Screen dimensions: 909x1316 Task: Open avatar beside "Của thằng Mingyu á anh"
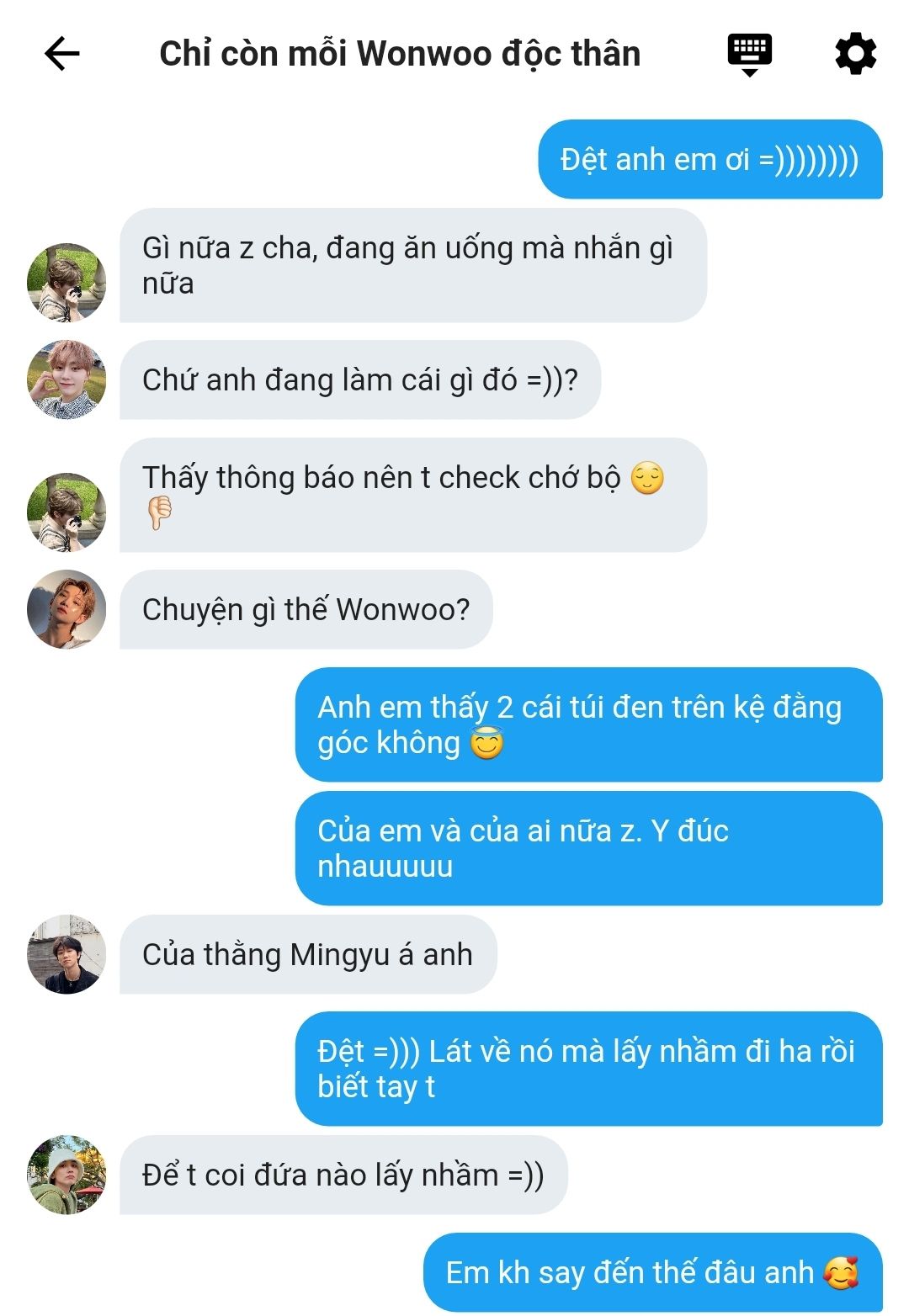(66, 954)
